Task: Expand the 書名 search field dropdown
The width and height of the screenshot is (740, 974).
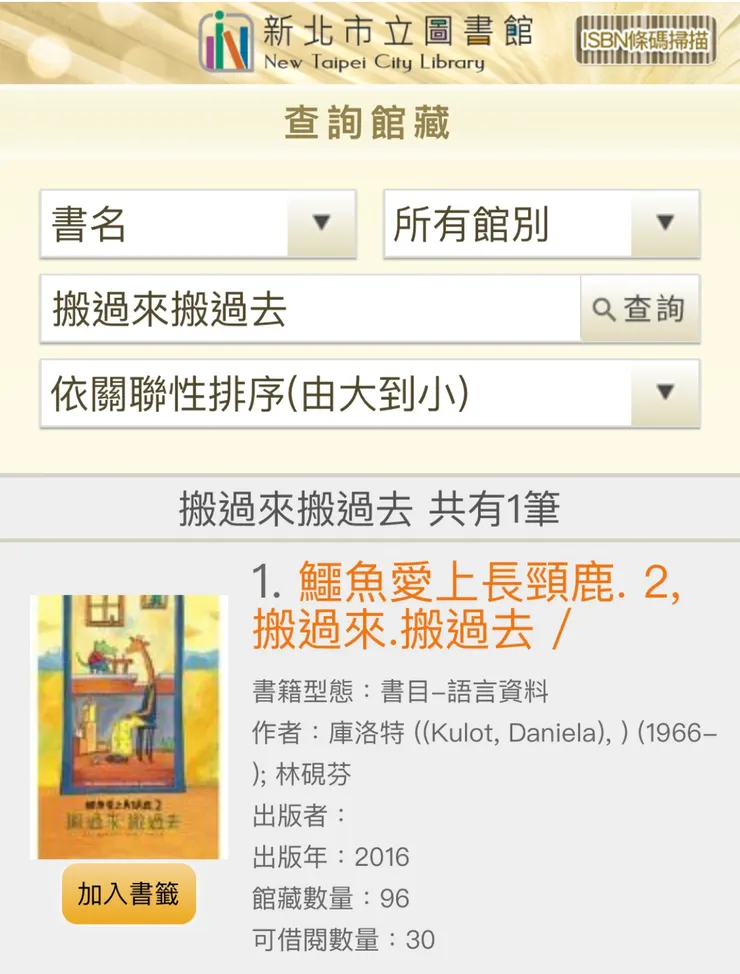Action: (198, 224)
